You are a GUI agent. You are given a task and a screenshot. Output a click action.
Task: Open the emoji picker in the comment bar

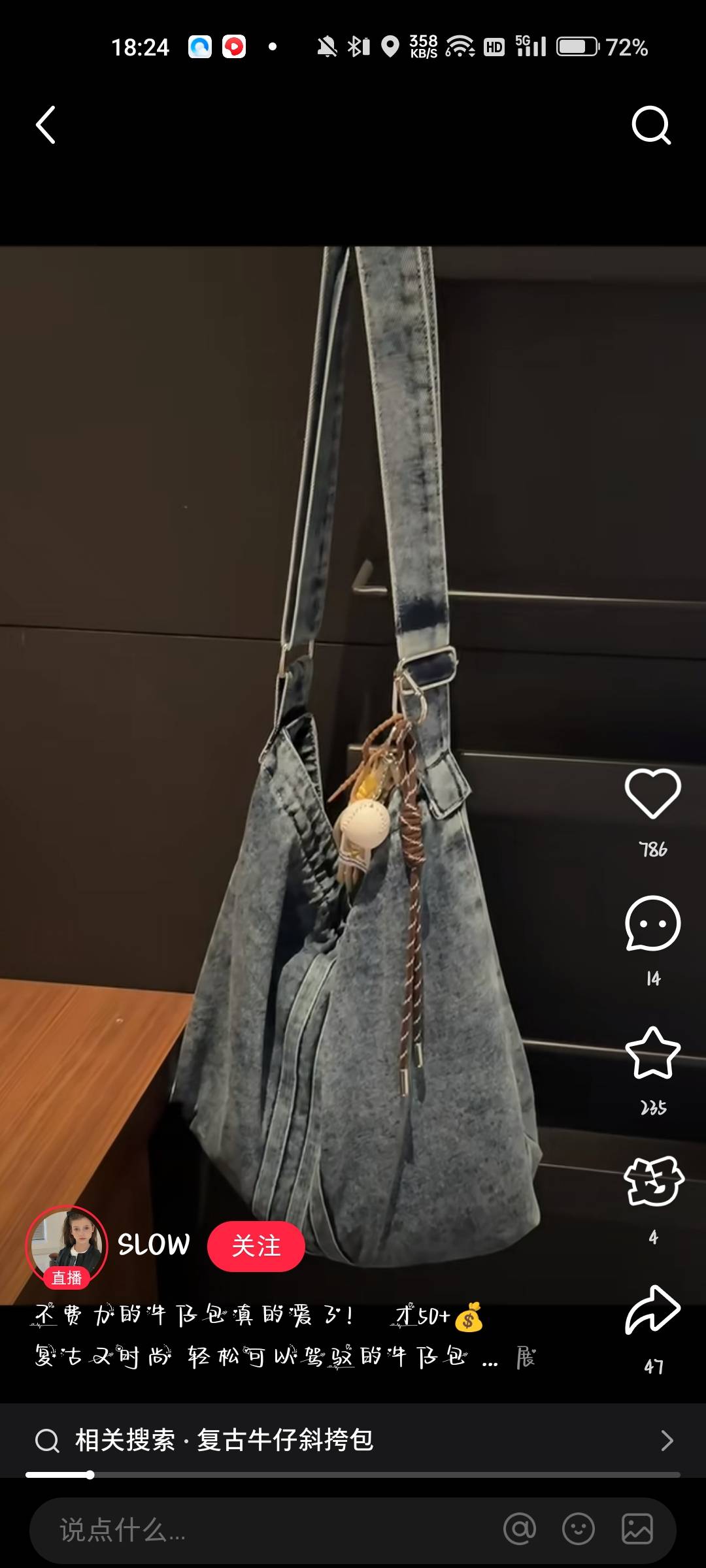tap(578, 1529)
